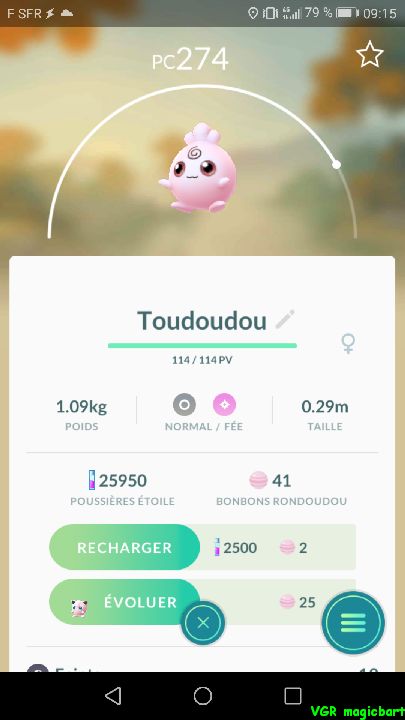
Task: Evolve Toudoudou with the ÉVOLUER button
Action: (x=124, y=602)
